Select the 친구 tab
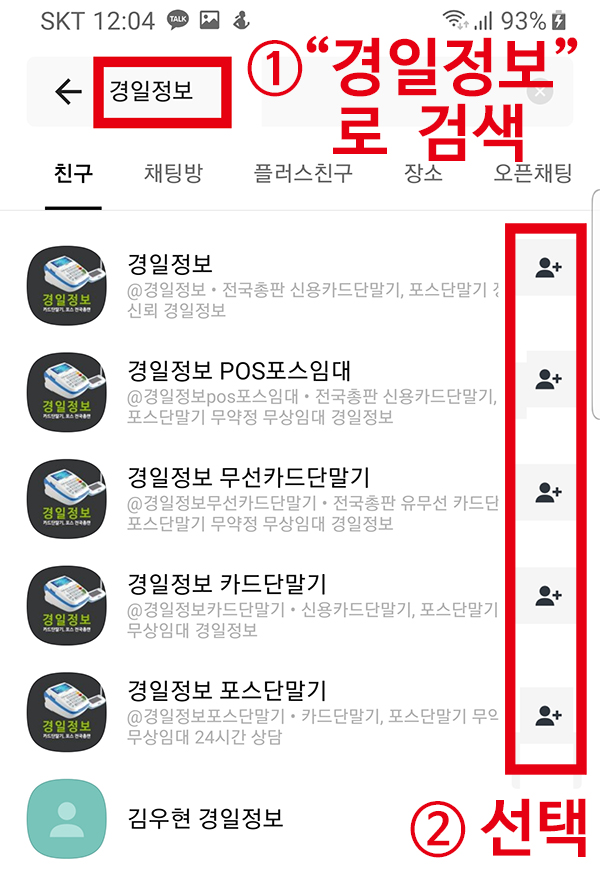The width and height of the screenshot is (600, 883). tap(73, 173)
